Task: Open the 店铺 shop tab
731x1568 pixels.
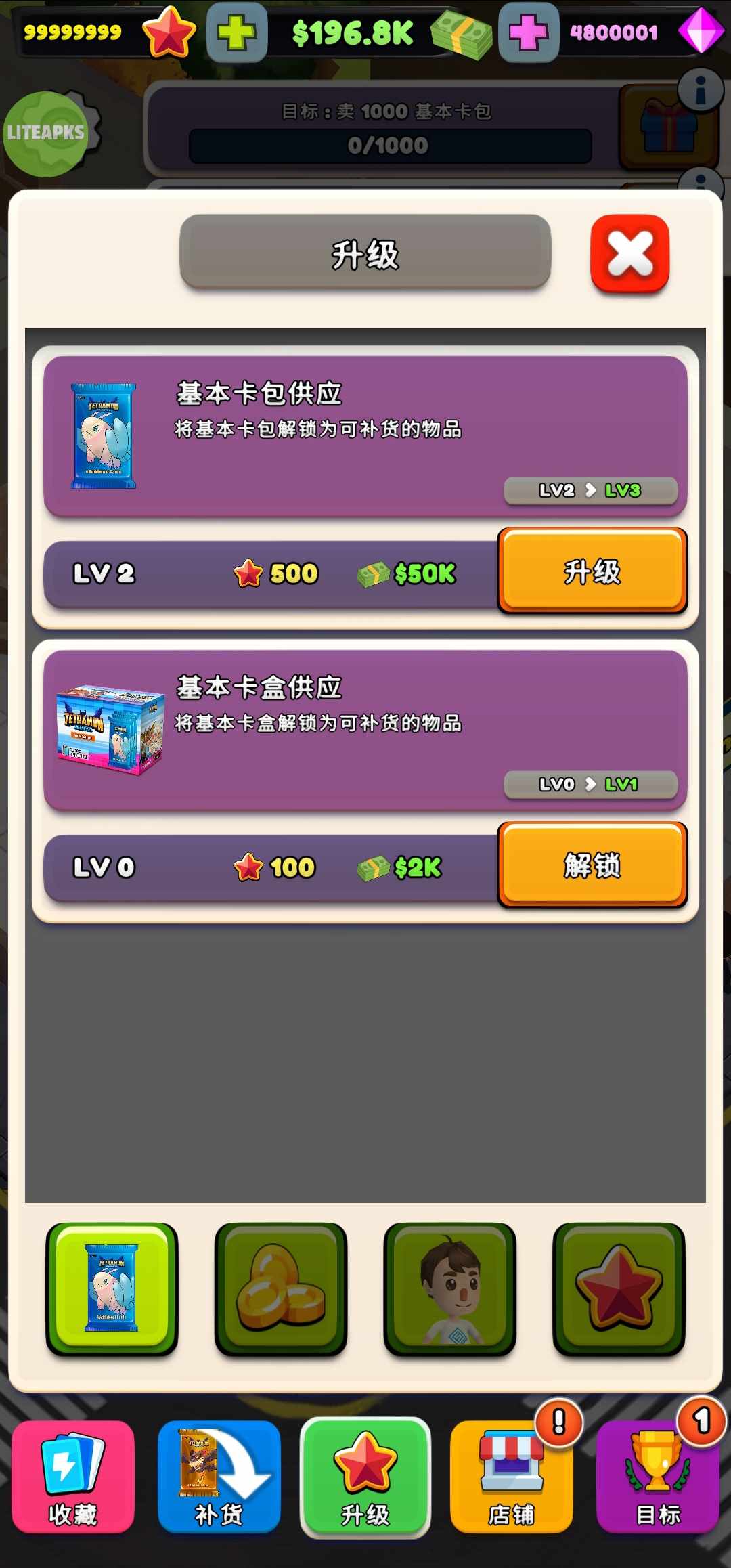Action: (512, 1477)
